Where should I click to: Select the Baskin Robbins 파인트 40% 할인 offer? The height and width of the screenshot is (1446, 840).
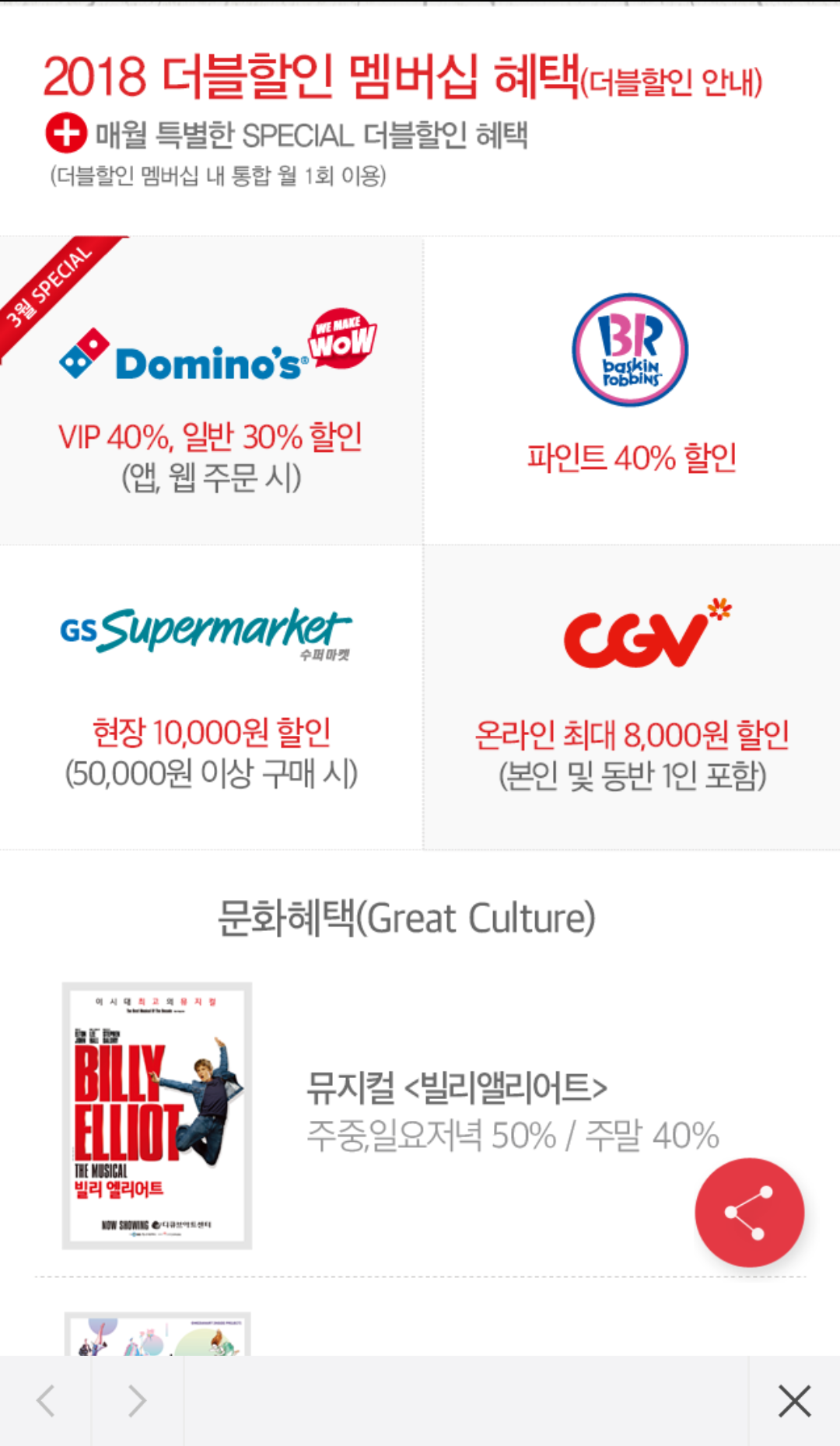click(631, 390)
